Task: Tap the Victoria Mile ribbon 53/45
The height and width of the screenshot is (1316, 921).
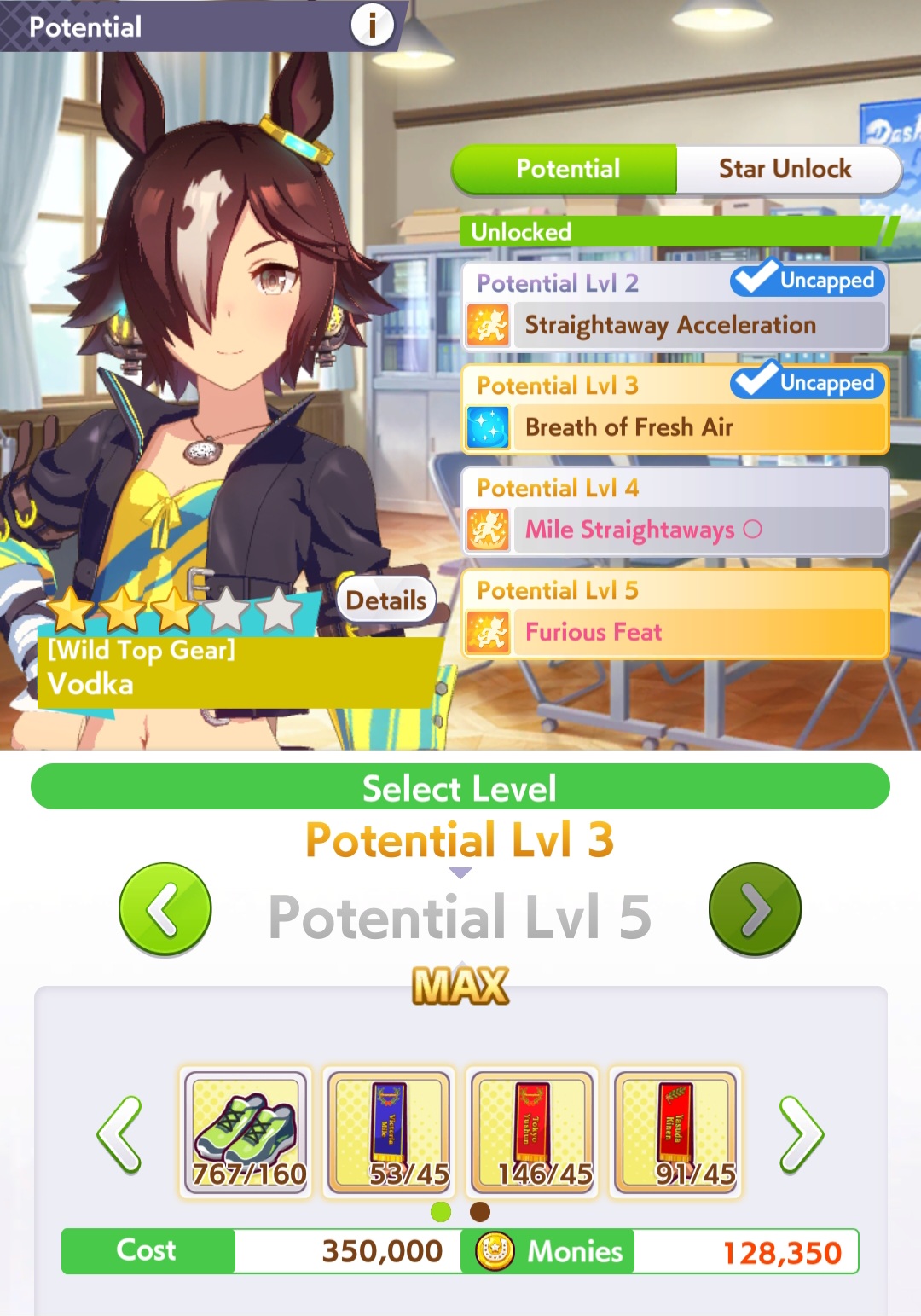Action: tap(390, 1133)
